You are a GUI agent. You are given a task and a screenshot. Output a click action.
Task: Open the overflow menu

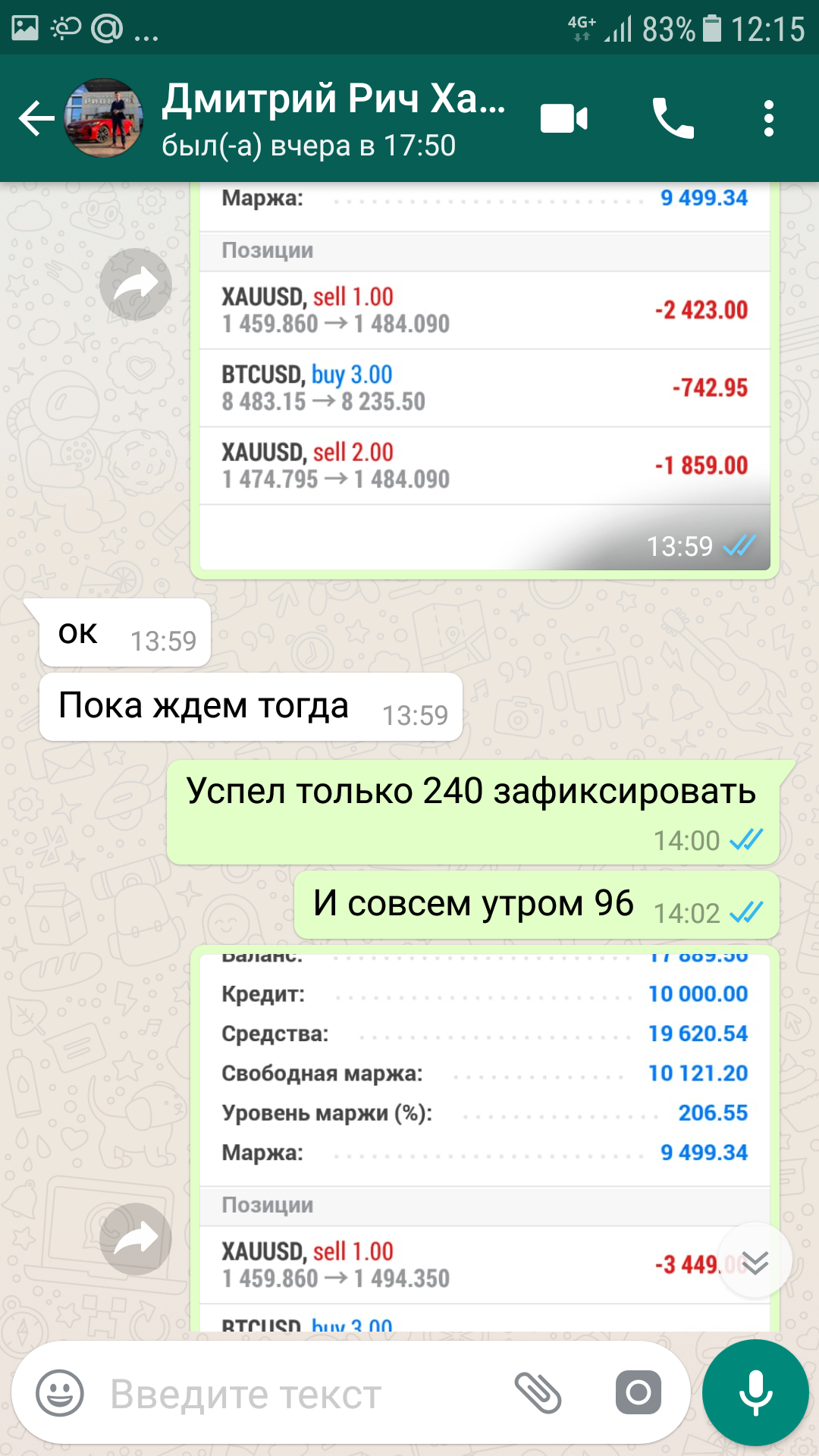(769, 119)
